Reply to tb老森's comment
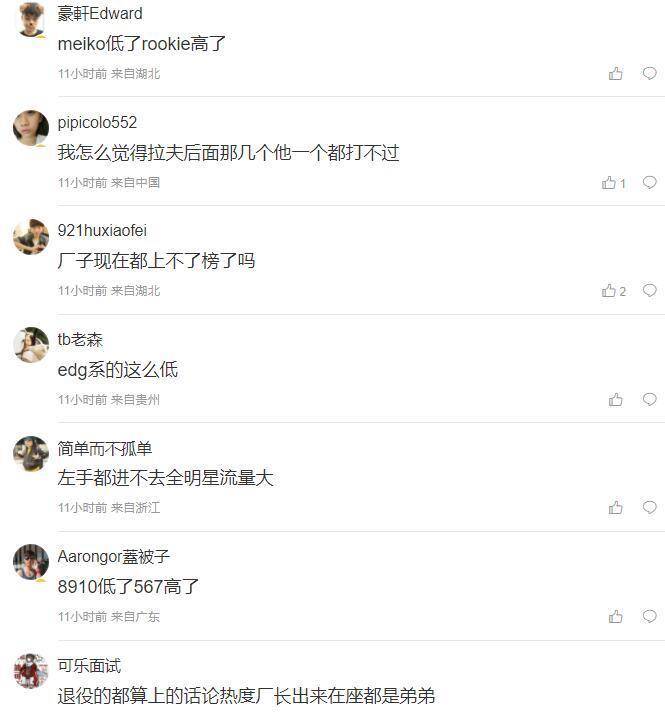This screenshot has height=715, width=665. click(649, 399)
